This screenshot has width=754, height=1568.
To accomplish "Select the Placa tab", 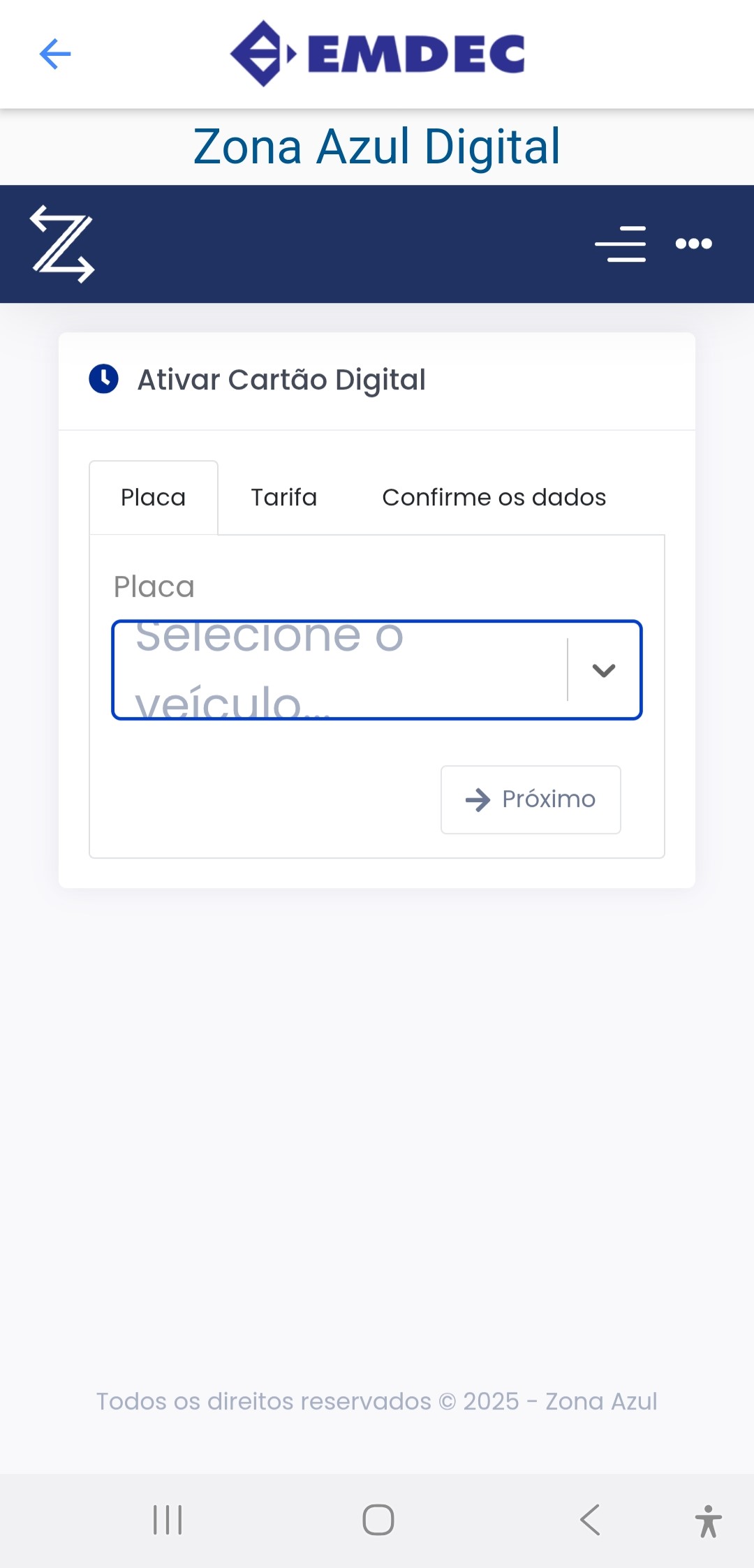I will 154,498.
